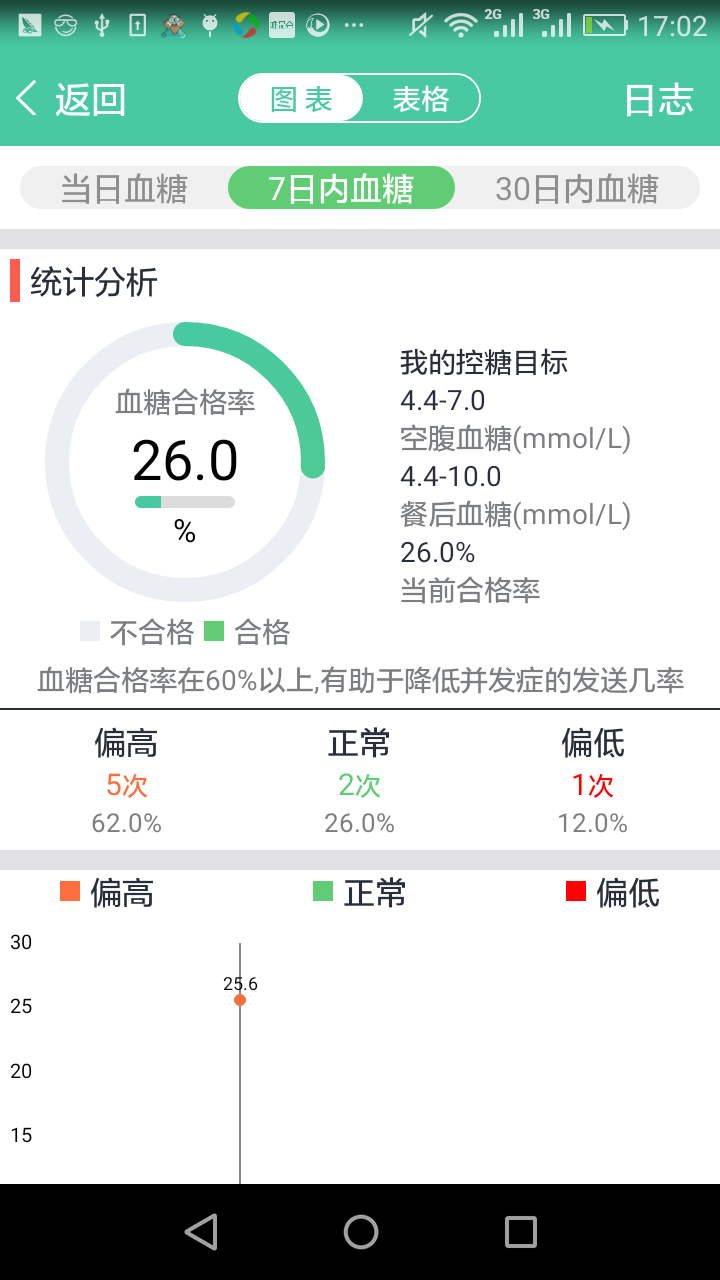The height and width of the screenshot is (1280, 720).
Task: Switch to the 表格 table view
Action: [420, 99]
